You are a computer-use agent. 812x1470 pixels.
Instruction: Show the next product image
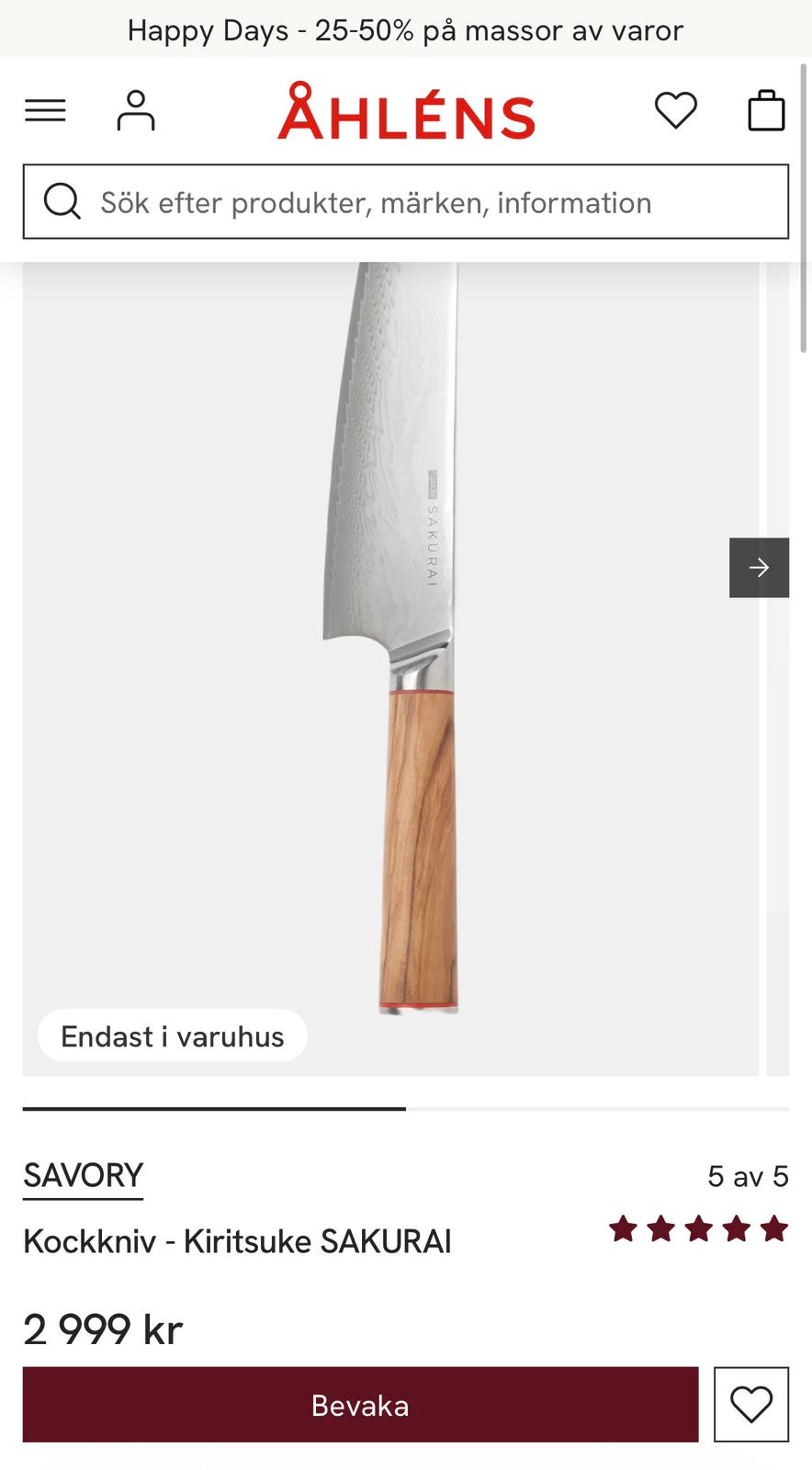pos(759,568)
